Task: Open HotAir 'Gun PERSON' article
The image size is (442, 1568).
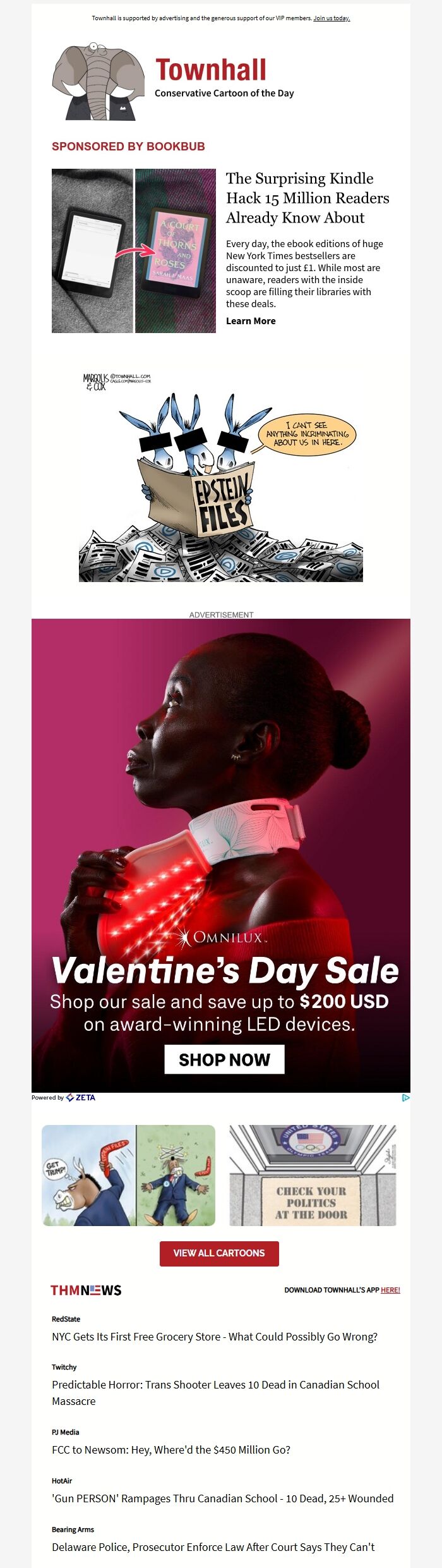Action: (222, 1498)
